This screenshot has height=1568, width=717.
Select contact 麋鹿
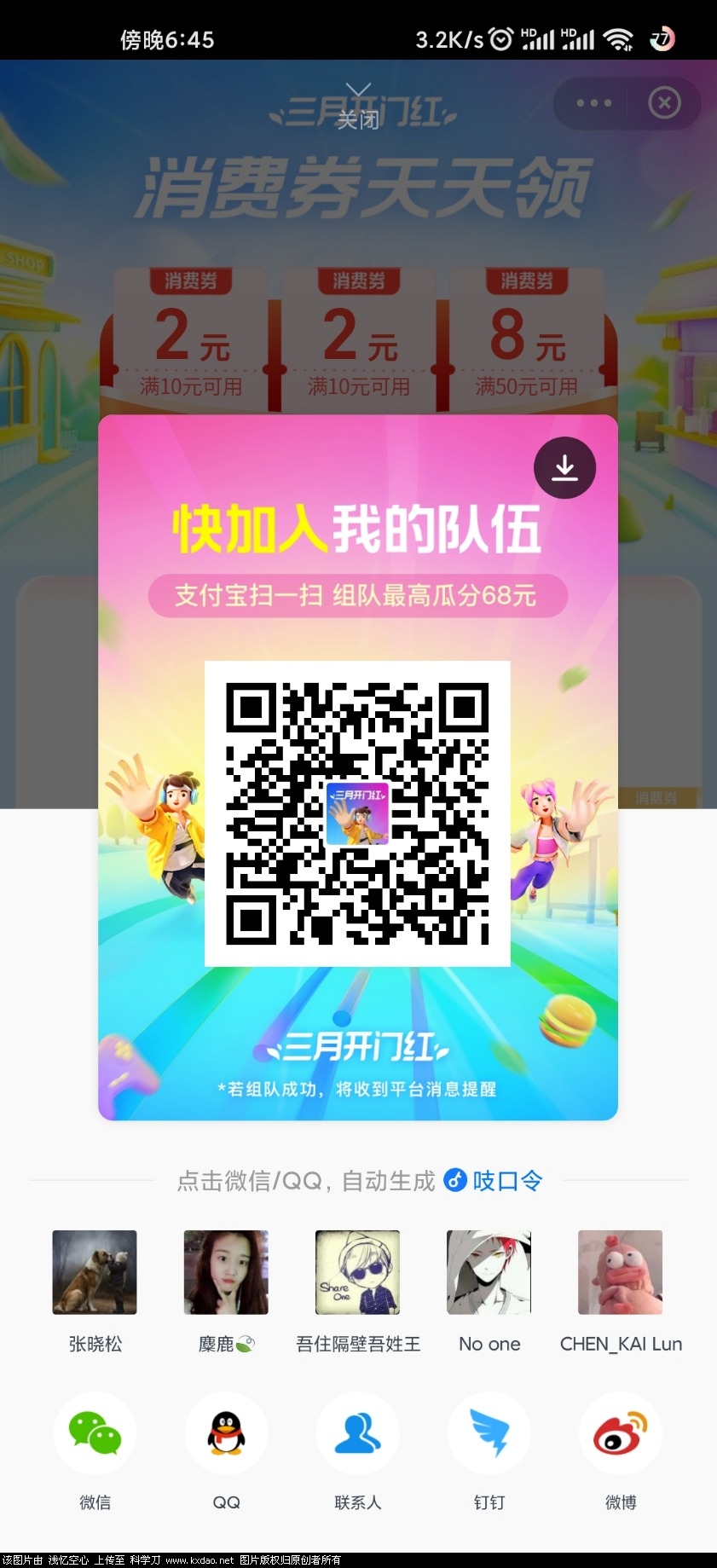[226, 1272]
